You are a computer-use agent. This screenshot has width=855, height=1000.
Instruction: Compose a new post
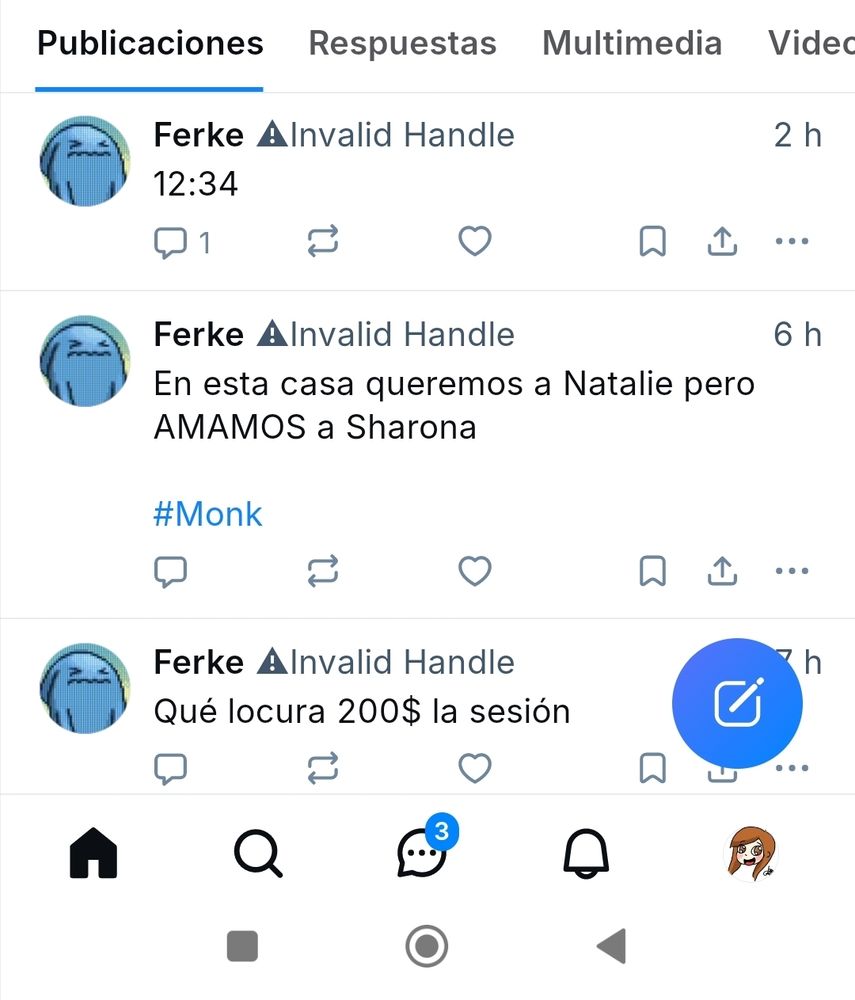[x=737, y=704]
